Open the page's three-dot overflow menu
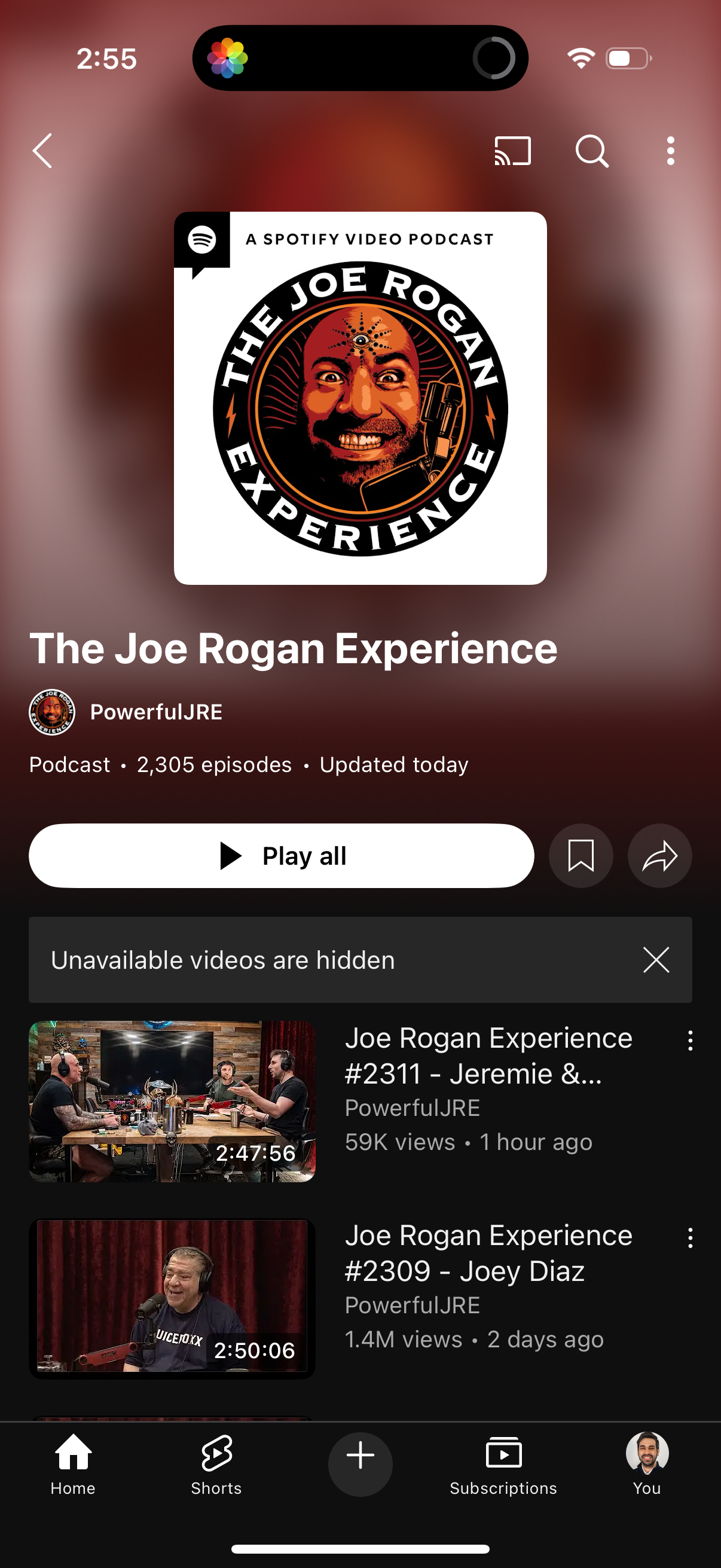 click(x=670, y=151)
